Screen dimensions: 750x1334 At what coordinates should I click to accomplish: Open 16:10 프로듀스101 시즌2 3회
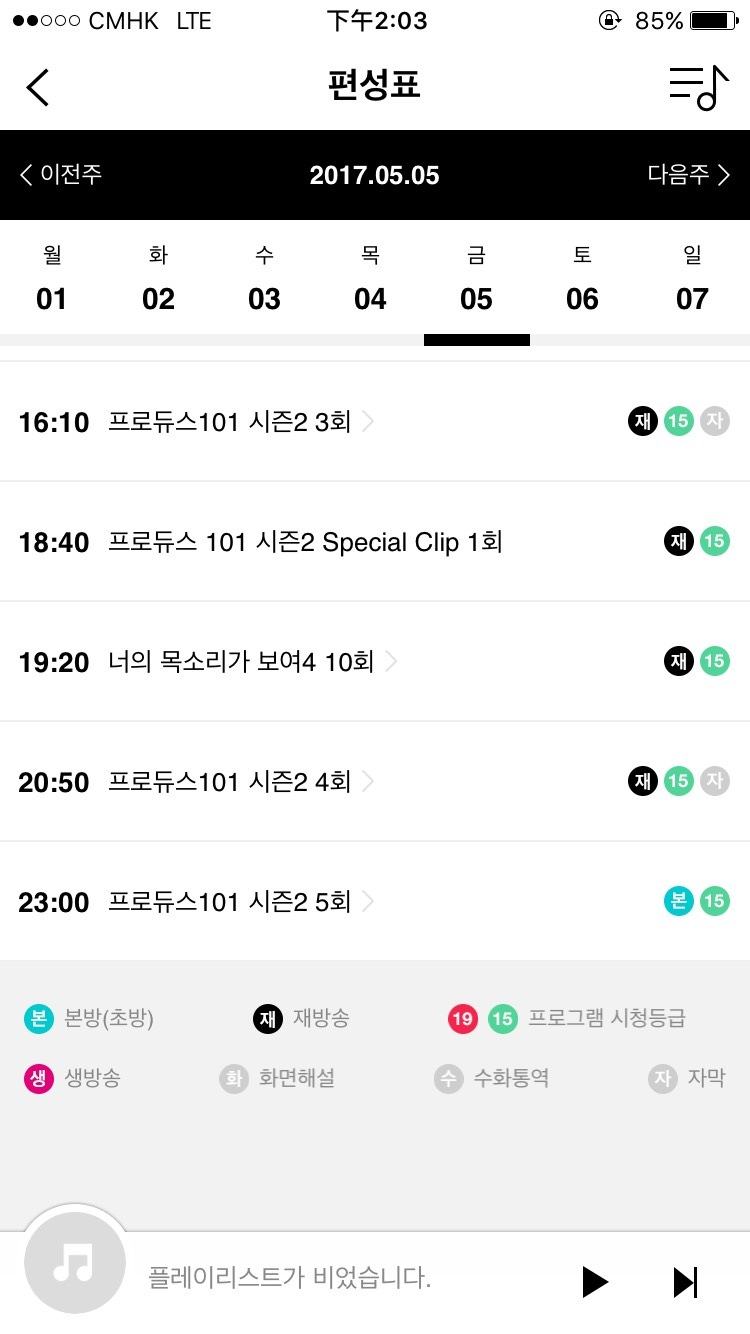[375, 421]
